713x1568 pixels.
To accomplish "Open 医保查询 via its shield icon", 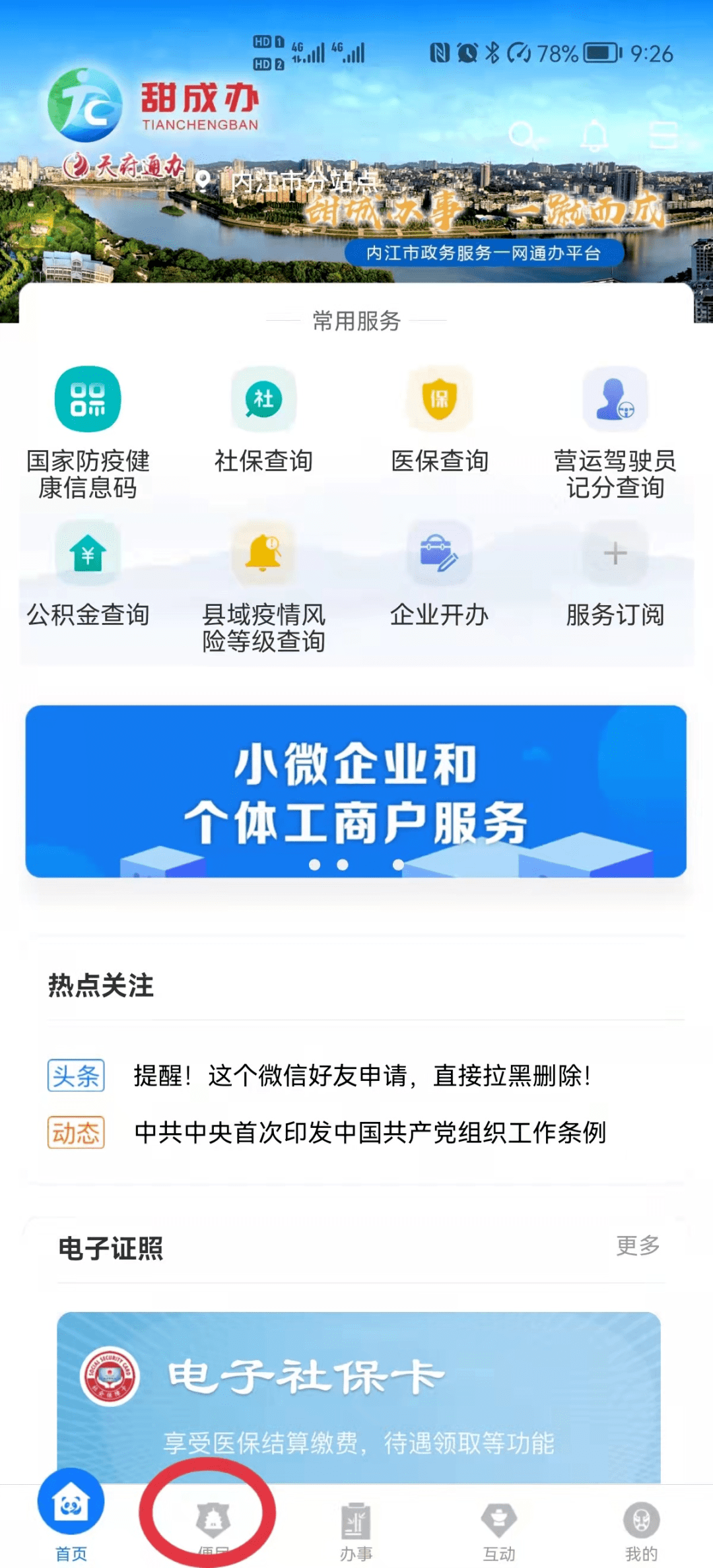I will [439, 399].
